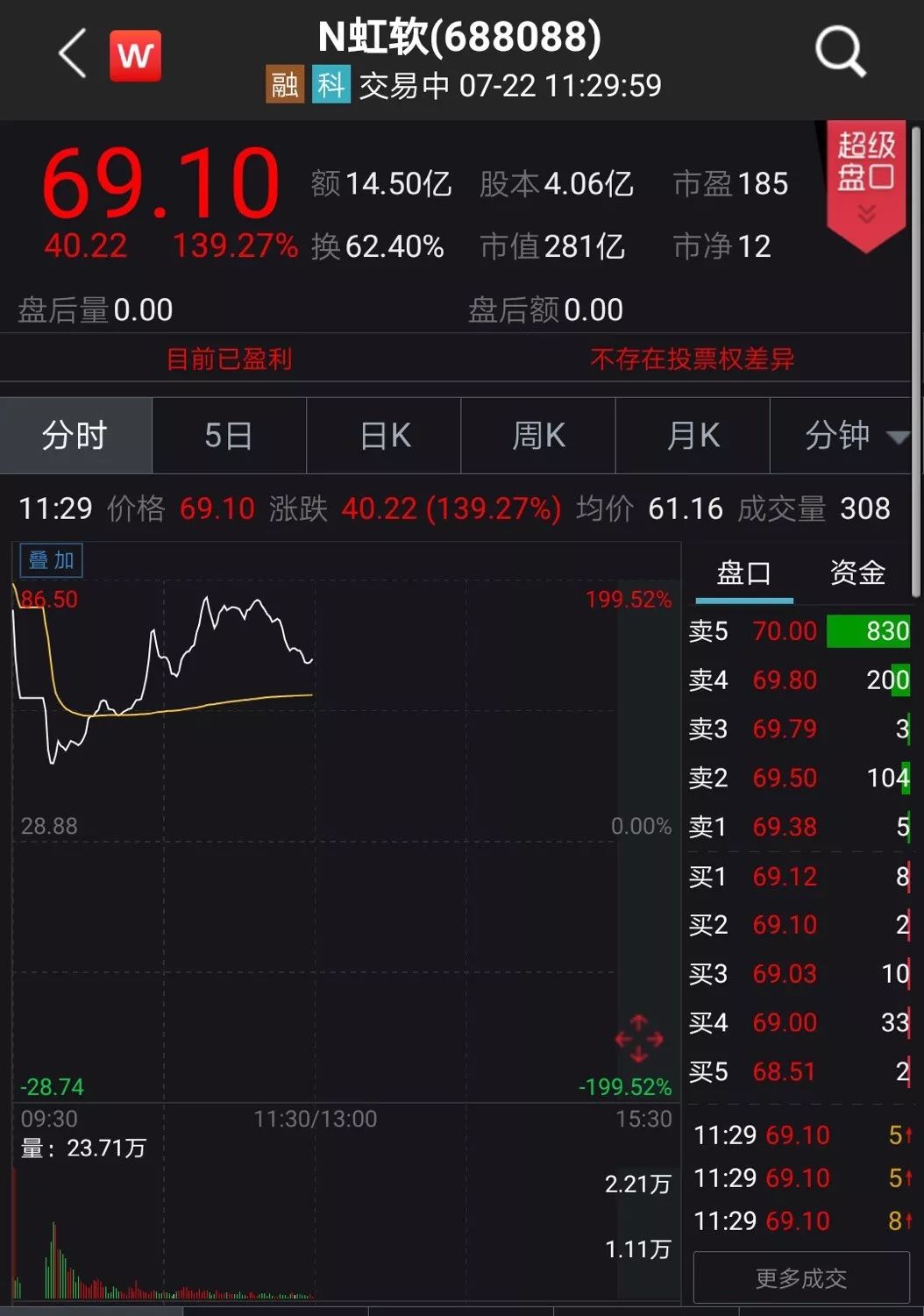Viewport: 924px width, 1316px height.
Task: Switch to the 资金 capital flow tab
Action: click(x=856, y=574)
